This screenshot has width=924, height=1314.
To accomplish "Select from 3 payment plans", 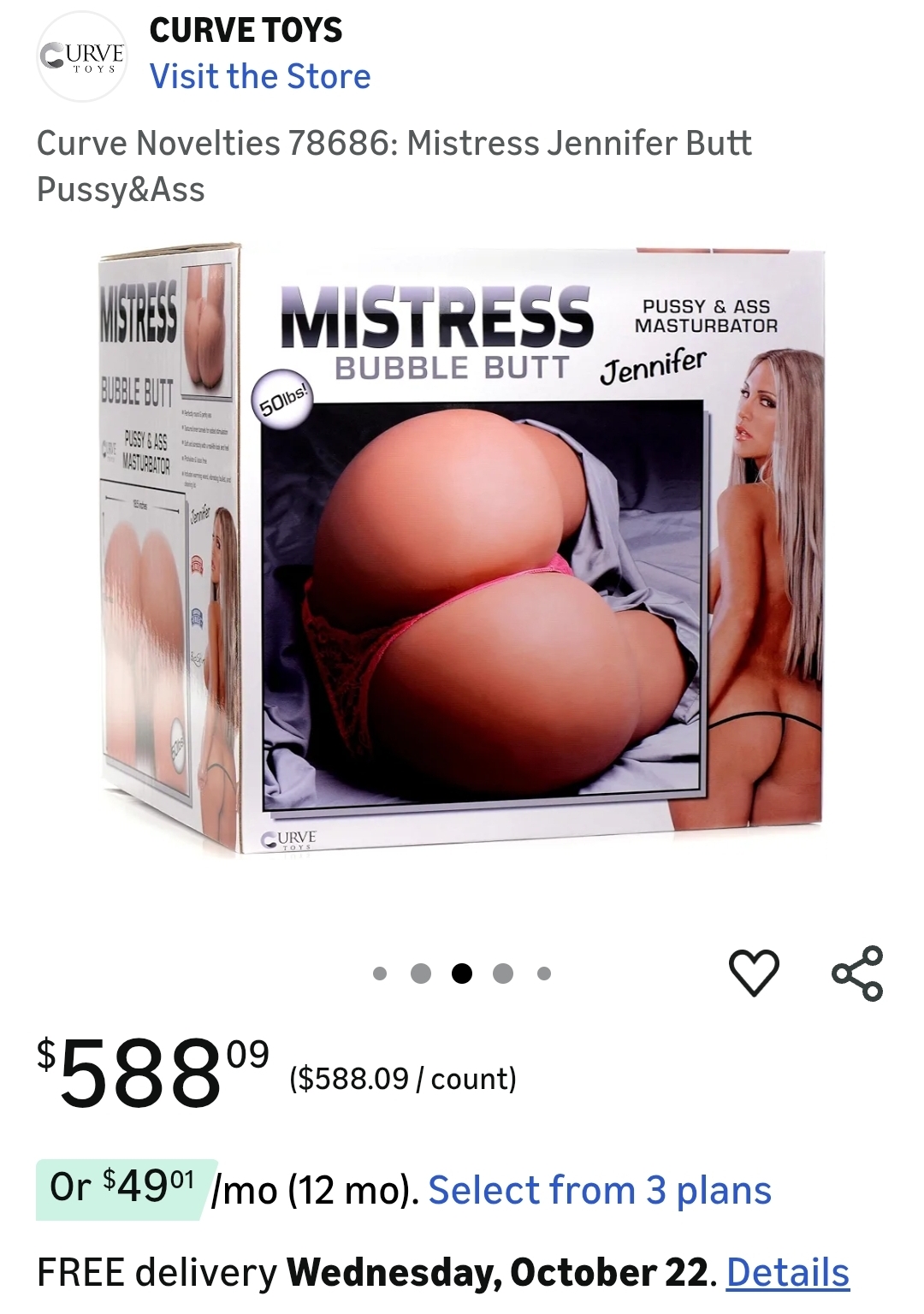I will click(x=599, y=1190).
